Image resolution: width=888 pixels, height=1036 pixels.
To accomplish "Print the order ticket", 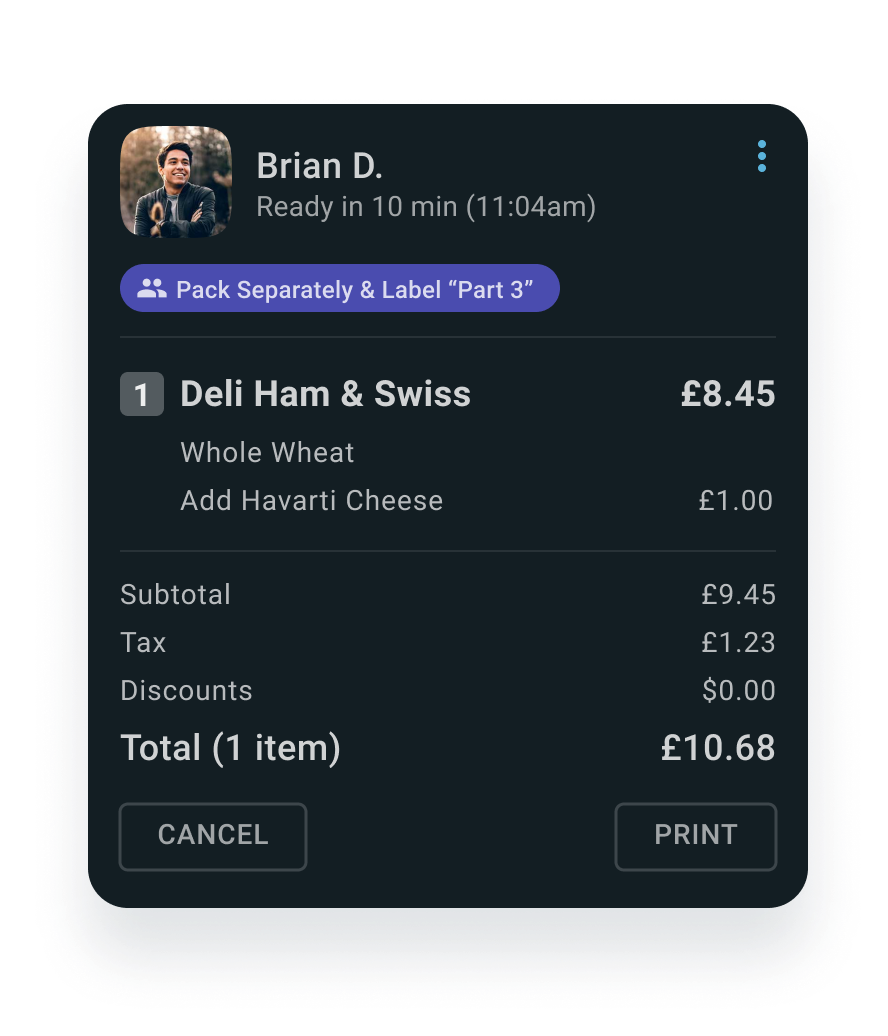I will pyautogui.click(x=695, y=836).
